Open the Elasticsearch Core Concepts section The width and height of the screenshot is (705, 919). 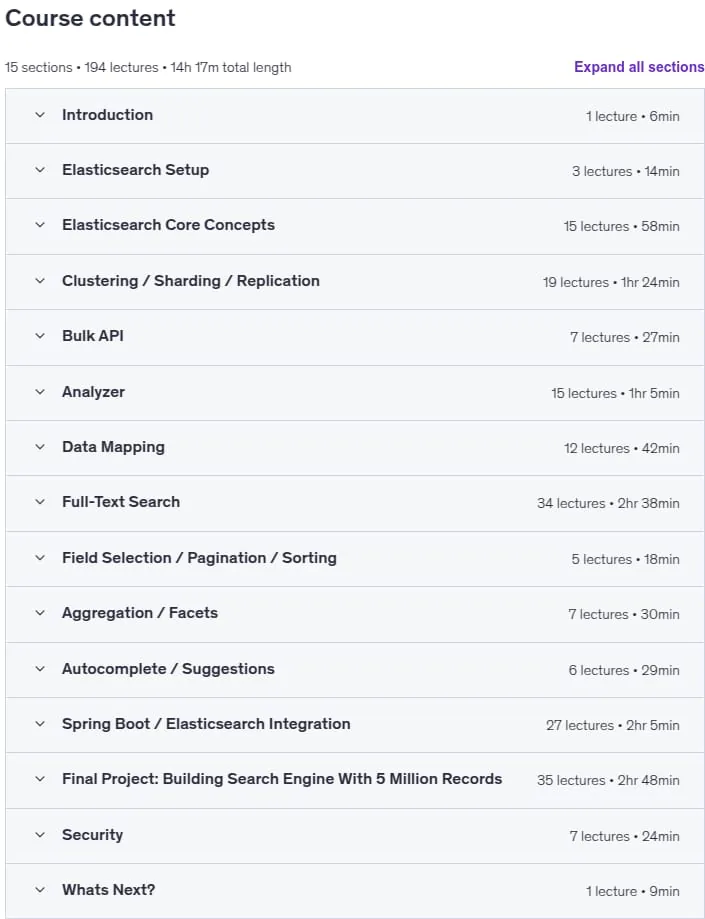[x=355, y=226]
